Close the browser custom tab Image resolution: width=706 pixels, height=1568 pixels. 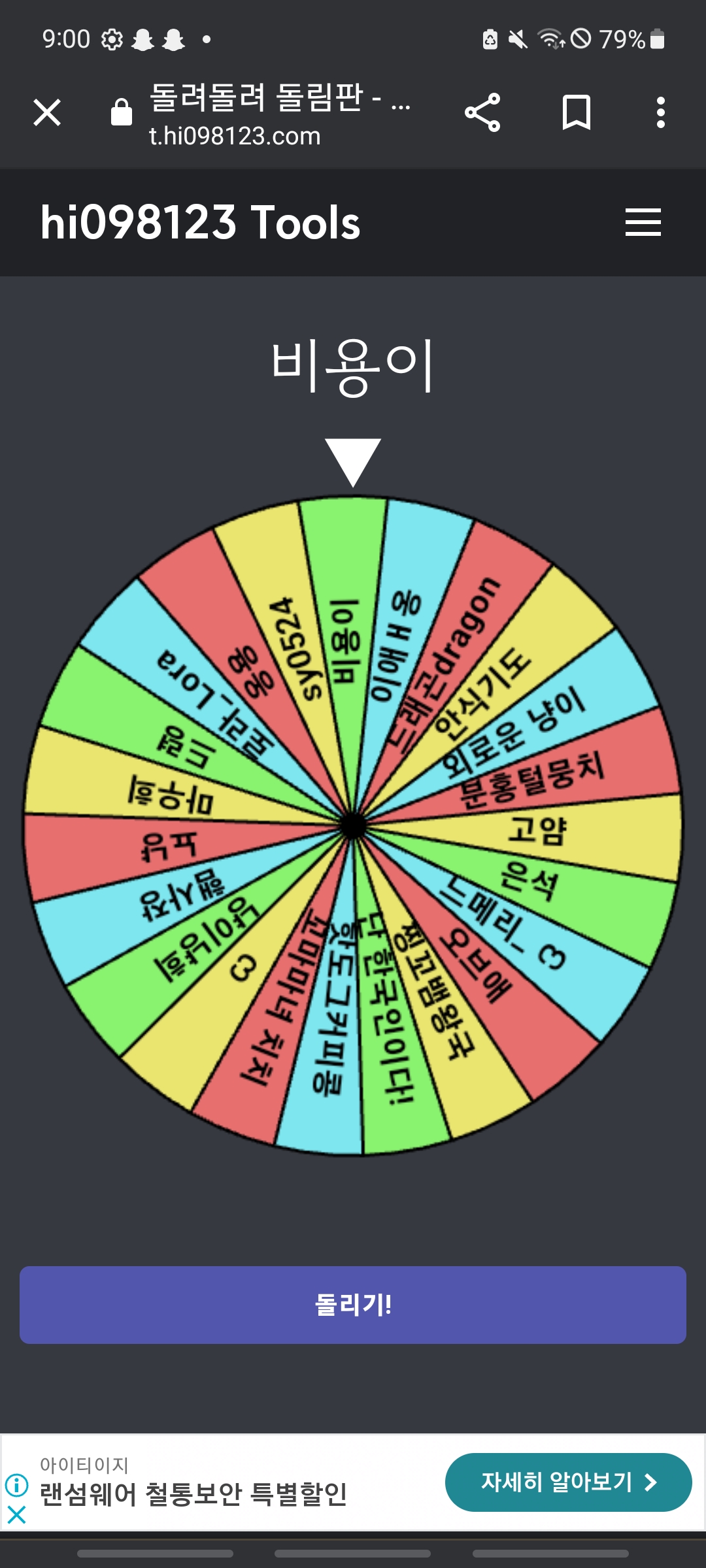pos(47,112)
